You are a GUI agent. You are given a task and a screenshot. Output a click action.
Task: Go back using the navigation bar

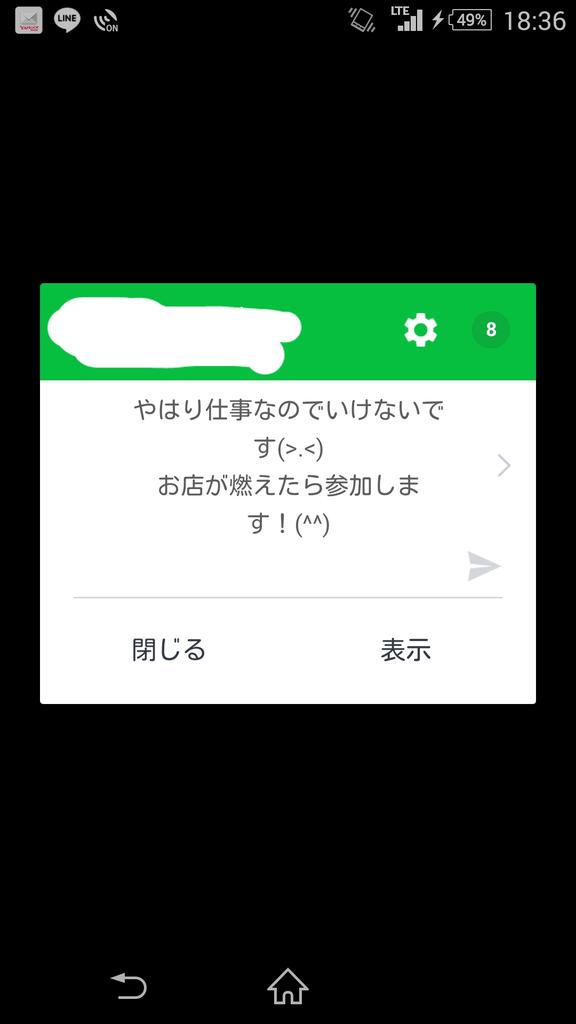coord(129,986)
